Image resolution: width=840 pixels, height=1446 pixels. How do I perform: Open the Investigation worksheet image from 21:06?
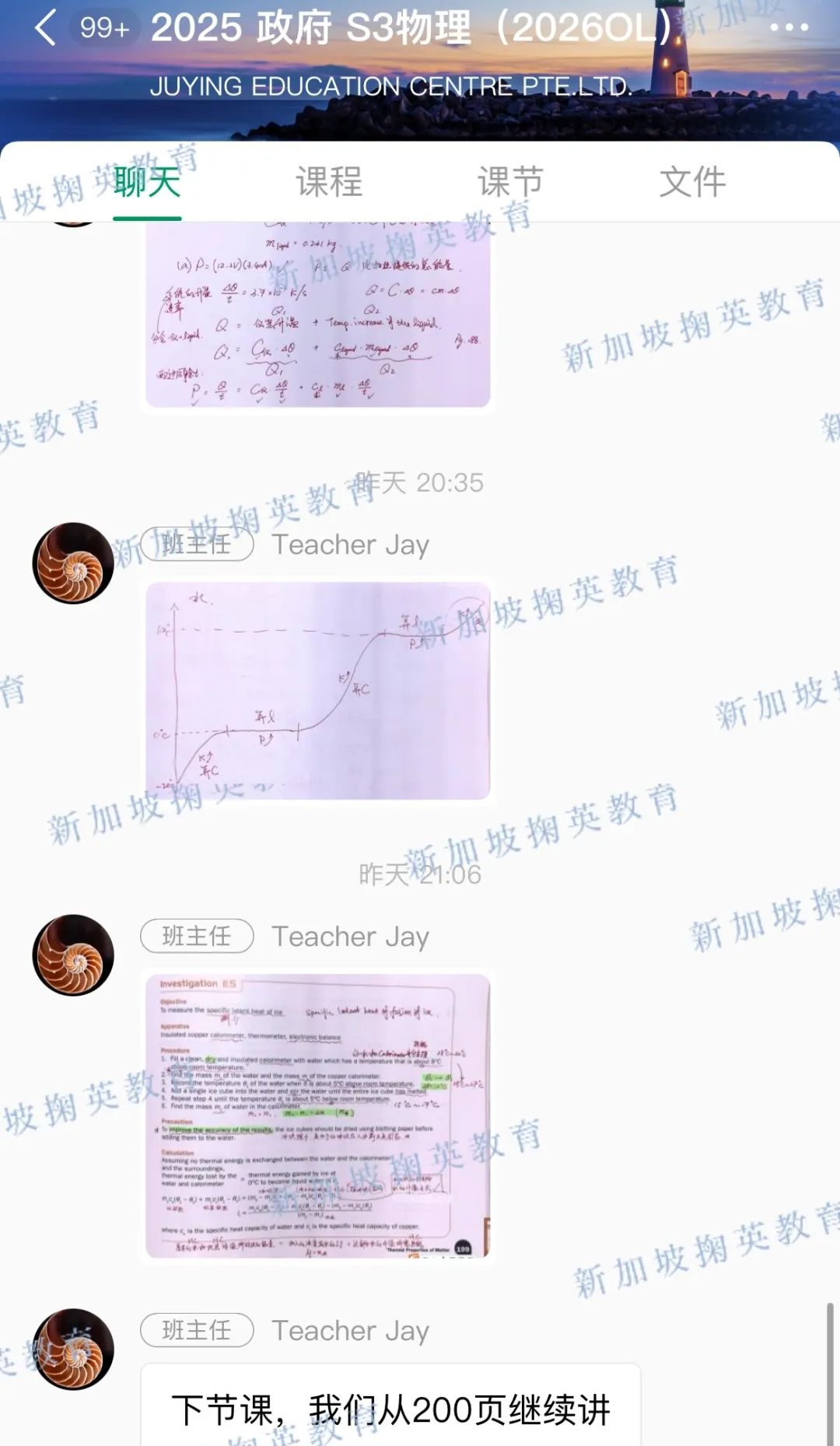coord(317,1116)
